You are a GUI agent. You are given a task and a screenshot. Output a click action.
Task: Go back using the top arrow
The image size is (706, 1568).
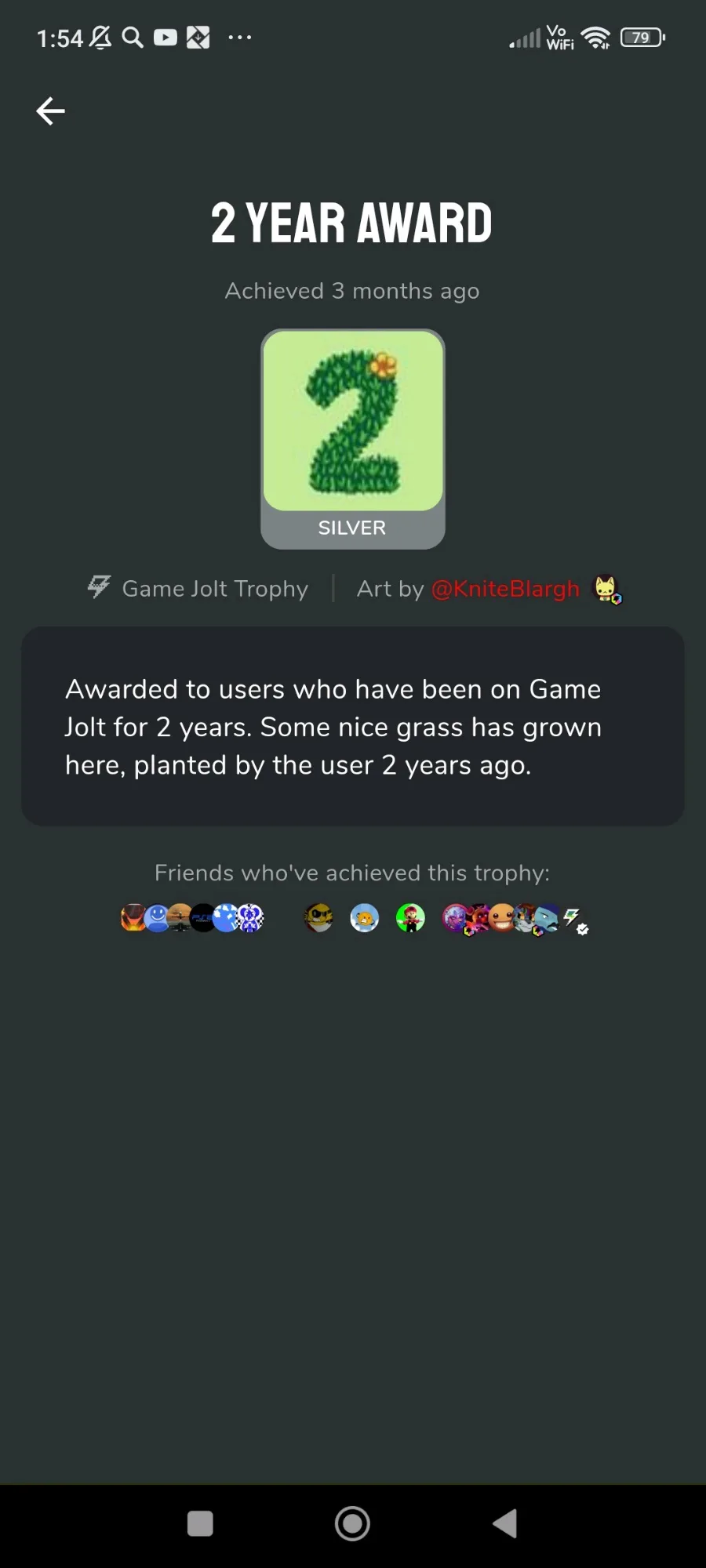[50, 111]
